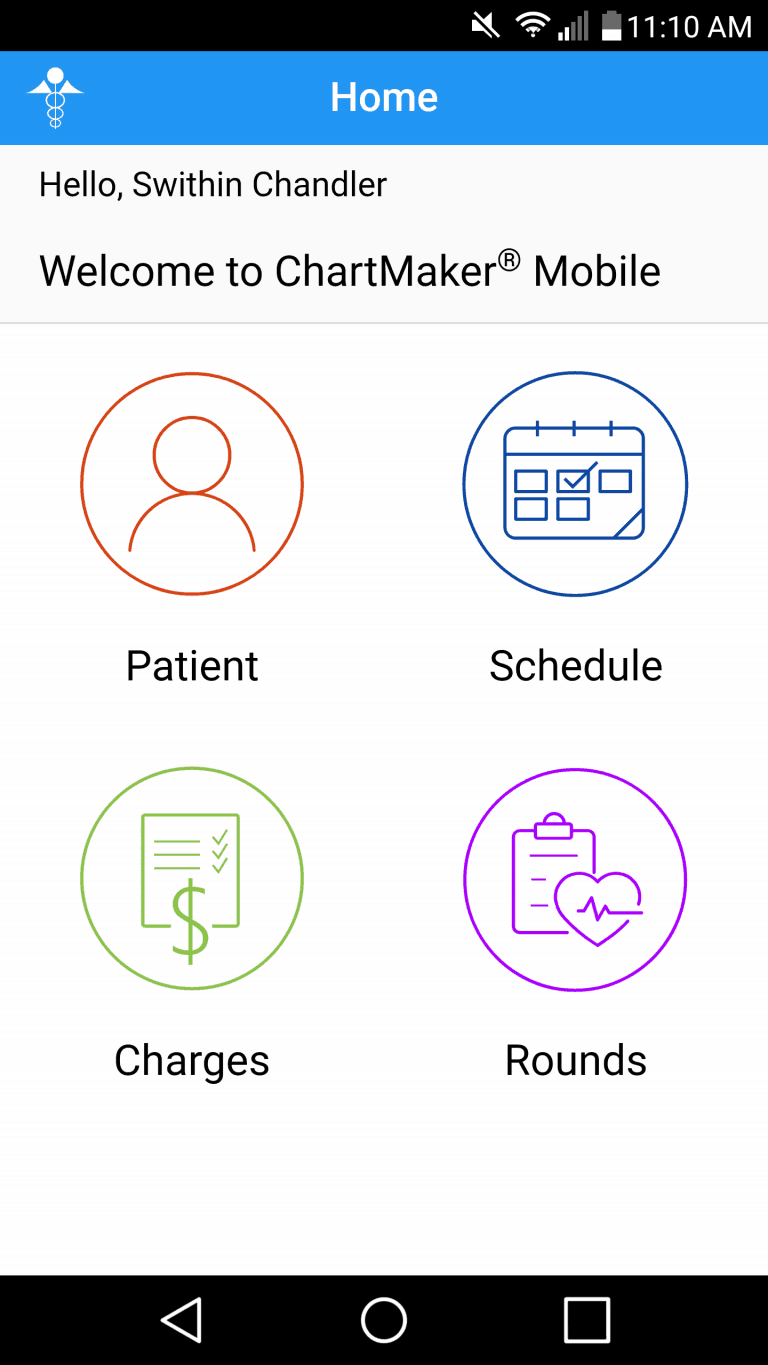Open the Schedule calendar
This screenshot has height=1365, width=768.
pyautogui.click(x=575, y=484)
